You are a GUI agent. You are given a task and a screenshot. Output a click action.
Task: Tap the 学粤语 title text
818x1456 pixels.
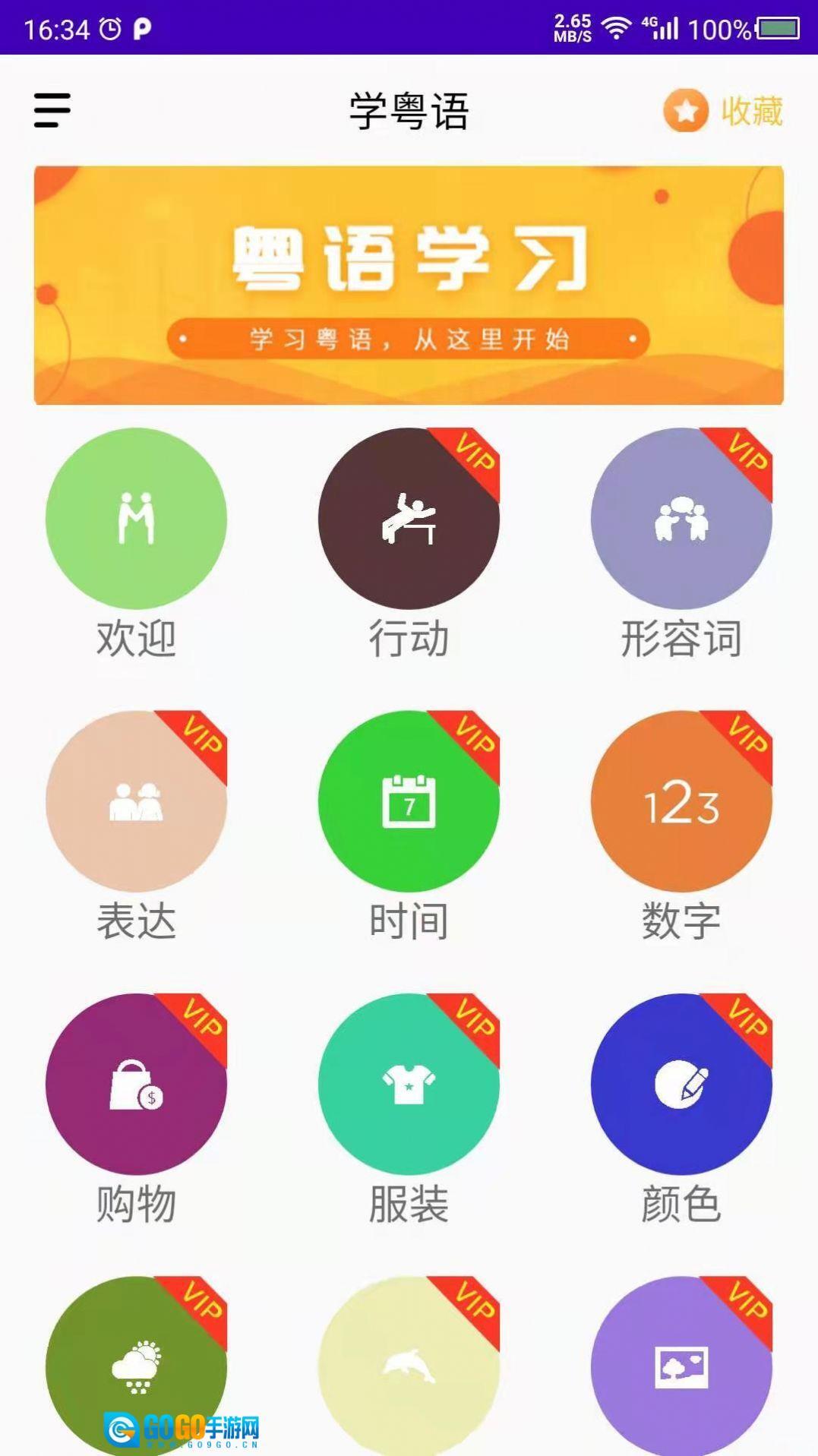coord(409,110)
